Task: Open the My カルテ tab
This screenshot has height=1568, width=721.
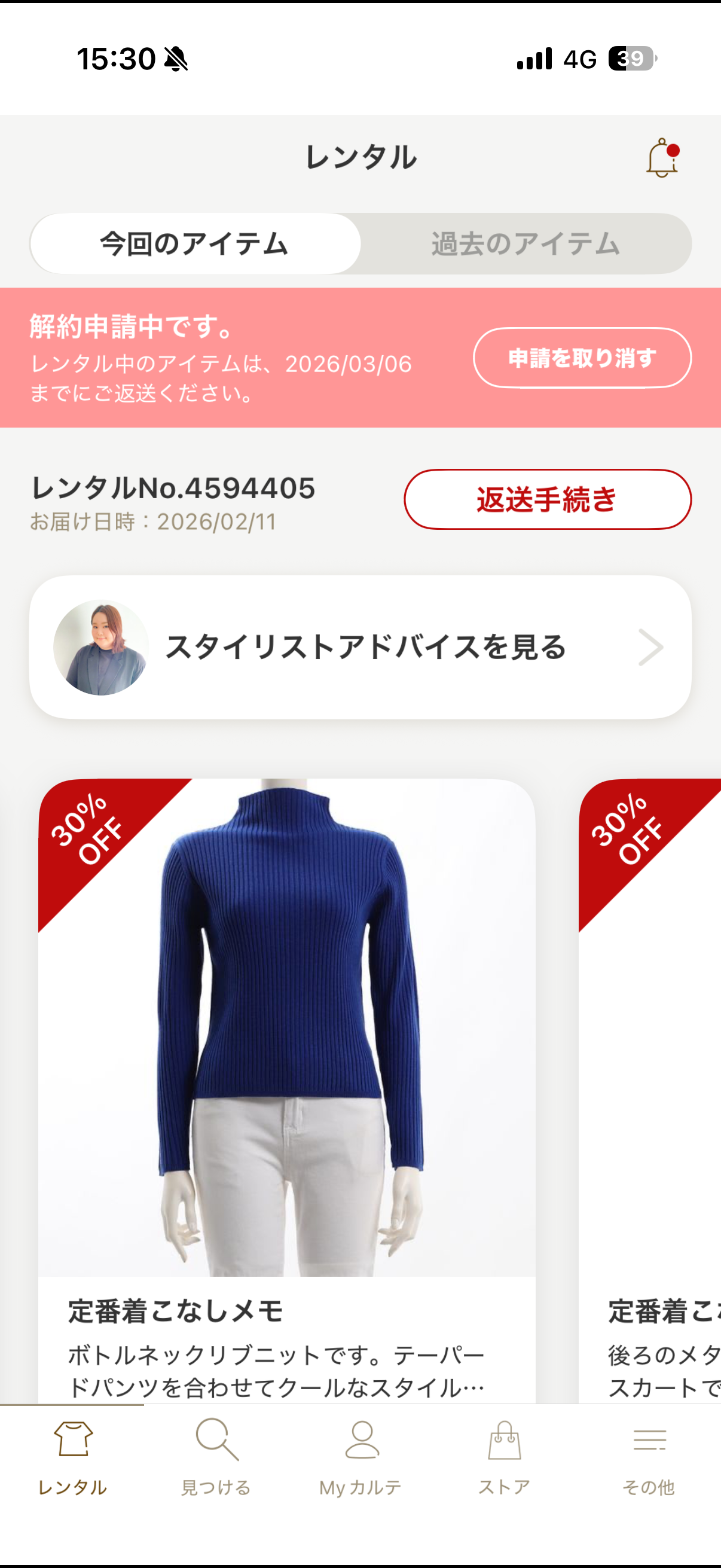Action: [361, 1458]
